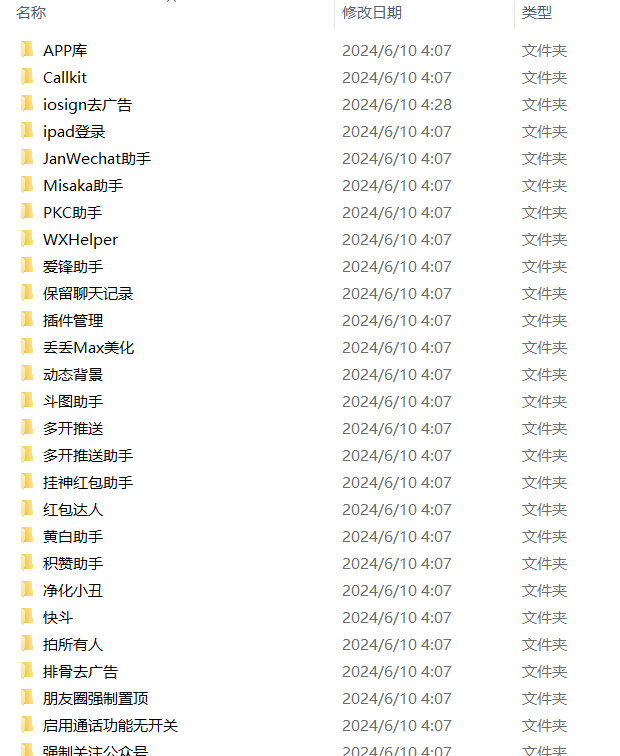Image resolution: width=620 pixels, height=756 pixels.
Task: Sort files by the 类型 column
Action: click(x=536, y=12)
